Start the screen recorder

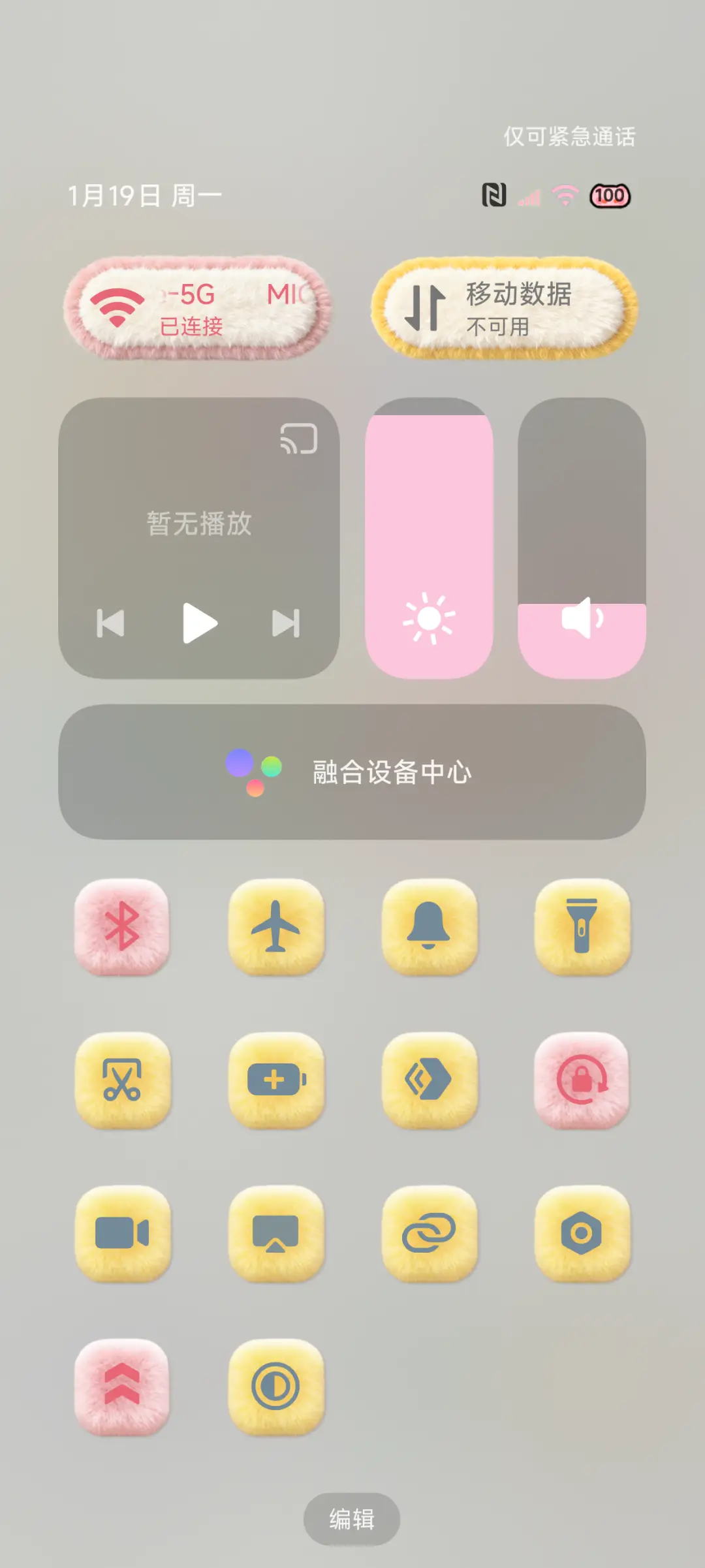pyautogui.click(x=124, y=1234)
